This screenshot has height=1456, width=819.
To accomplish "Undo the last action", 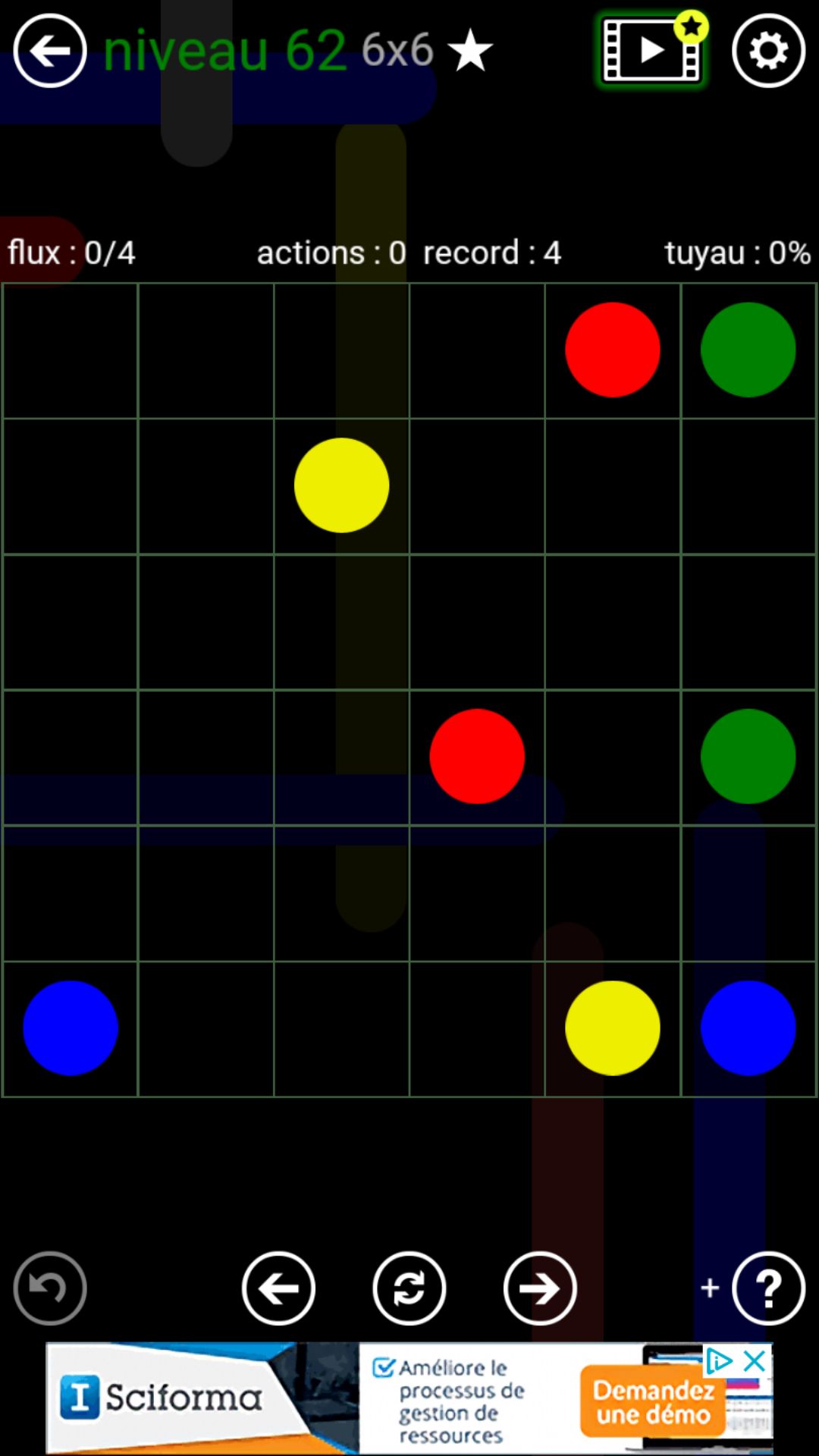I will click(x=50, y=1288).
